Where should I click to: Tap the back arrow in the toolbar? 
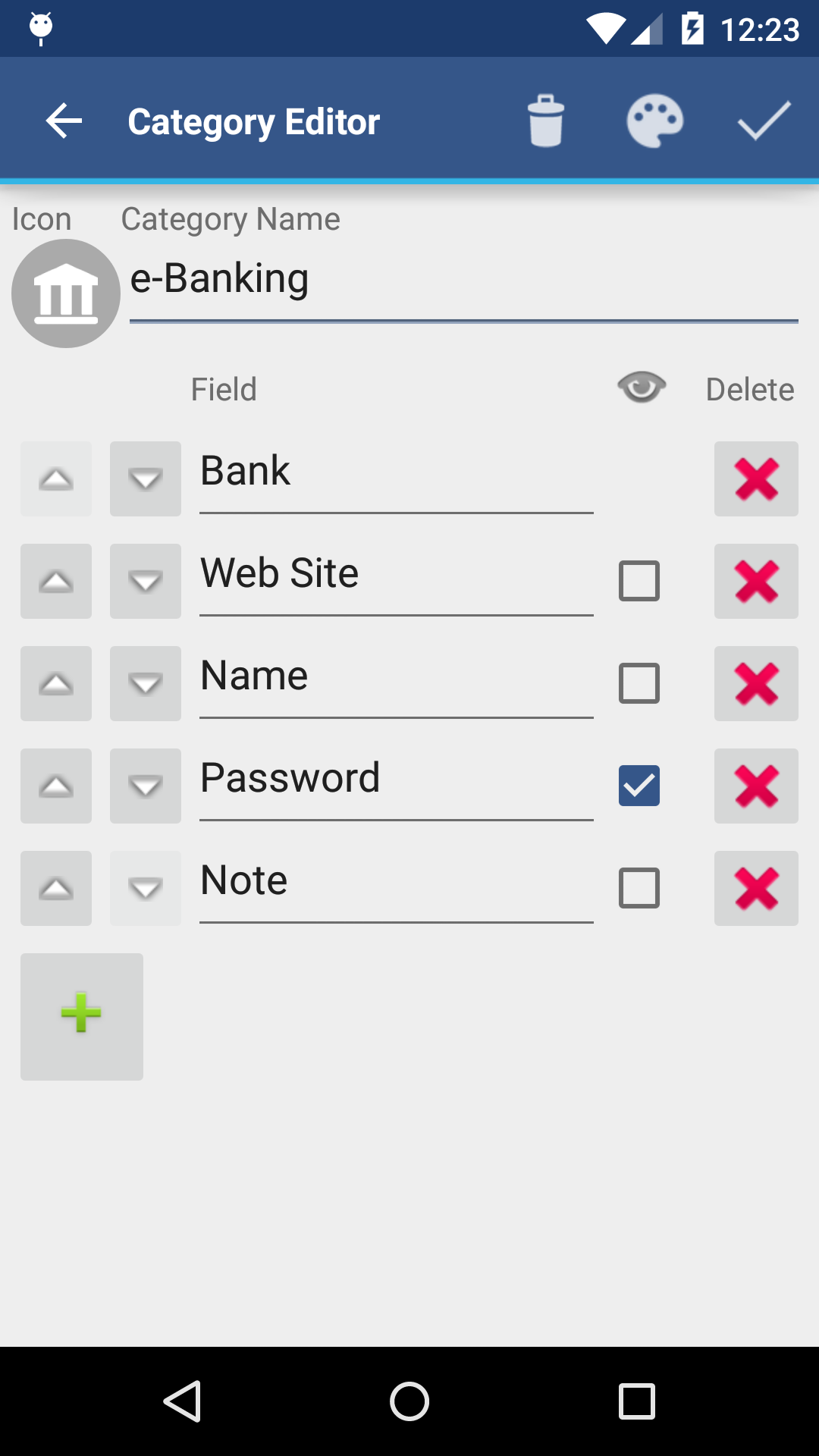pos(64,120)
